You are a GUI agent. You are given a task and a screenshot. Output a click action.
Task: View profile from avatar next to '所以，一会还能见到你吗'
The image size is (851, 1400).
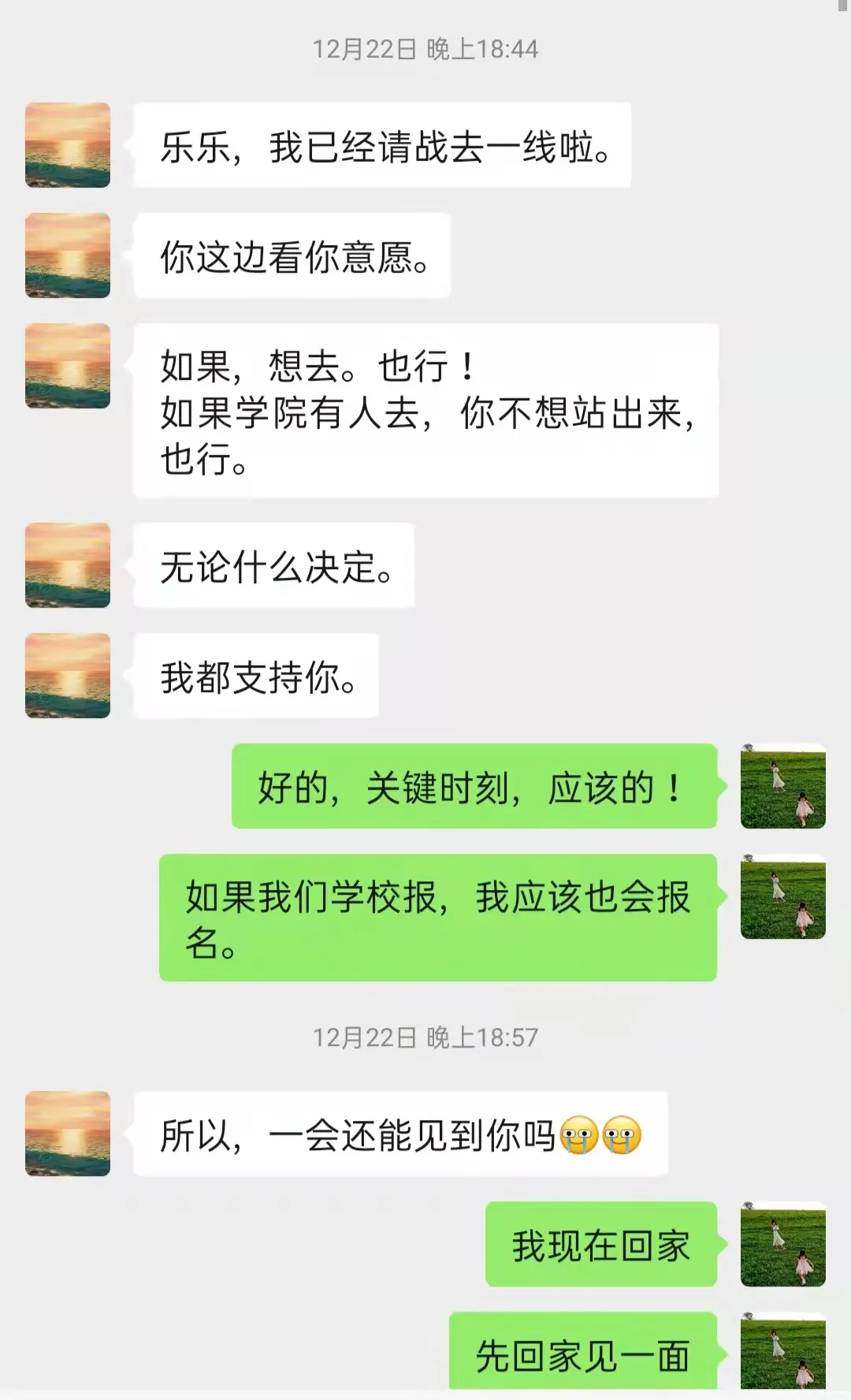point(68,1134)
